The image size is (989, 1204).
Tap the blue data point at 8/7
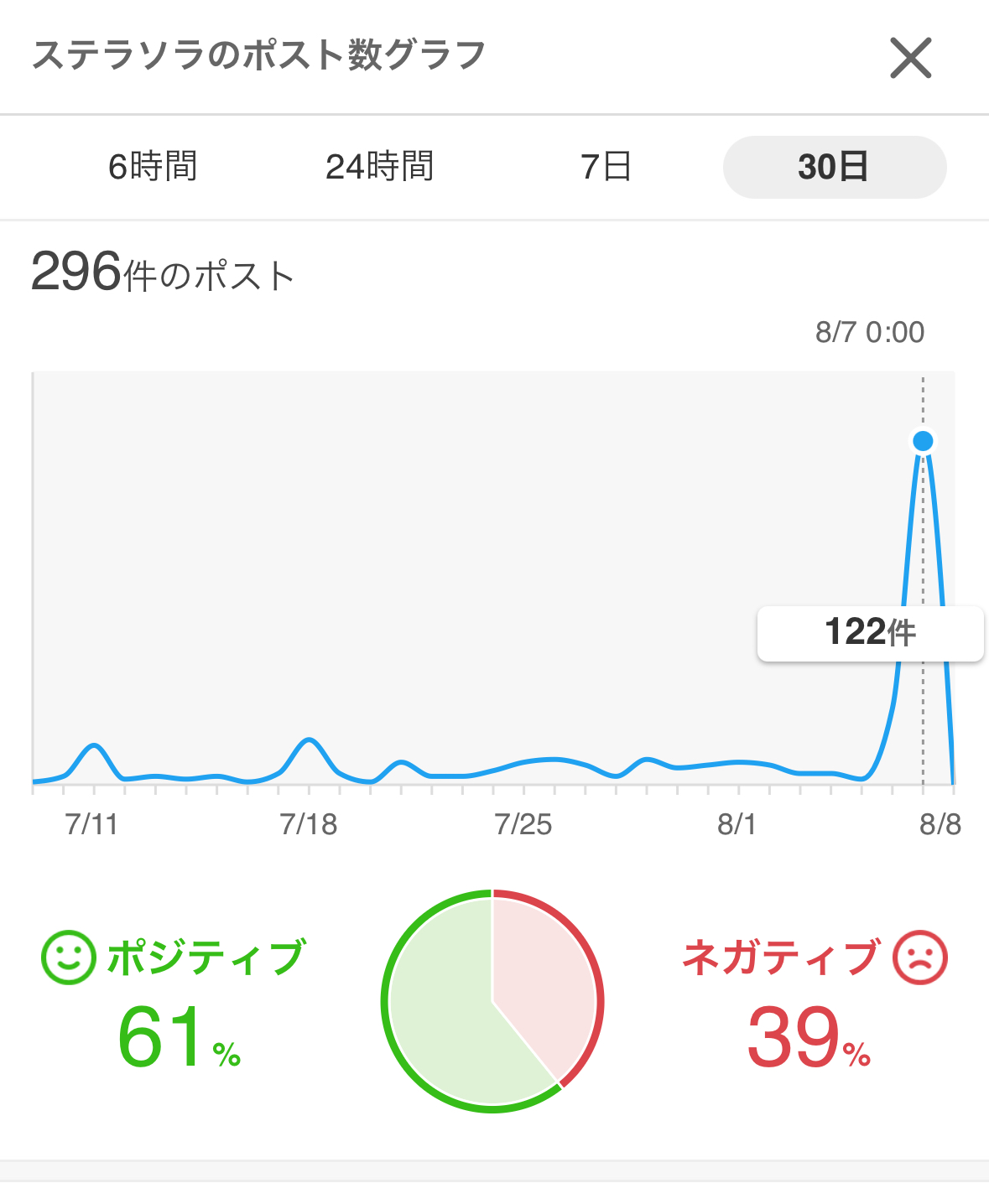[923, 440]
